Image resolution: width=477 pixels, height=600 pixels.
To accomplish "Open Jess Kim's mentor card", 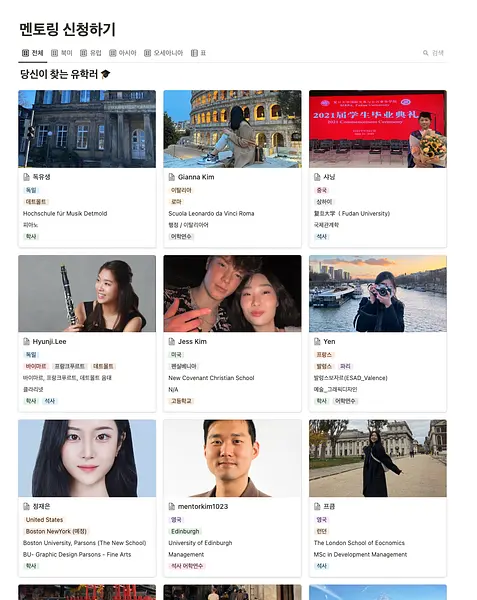I will 233,334.
